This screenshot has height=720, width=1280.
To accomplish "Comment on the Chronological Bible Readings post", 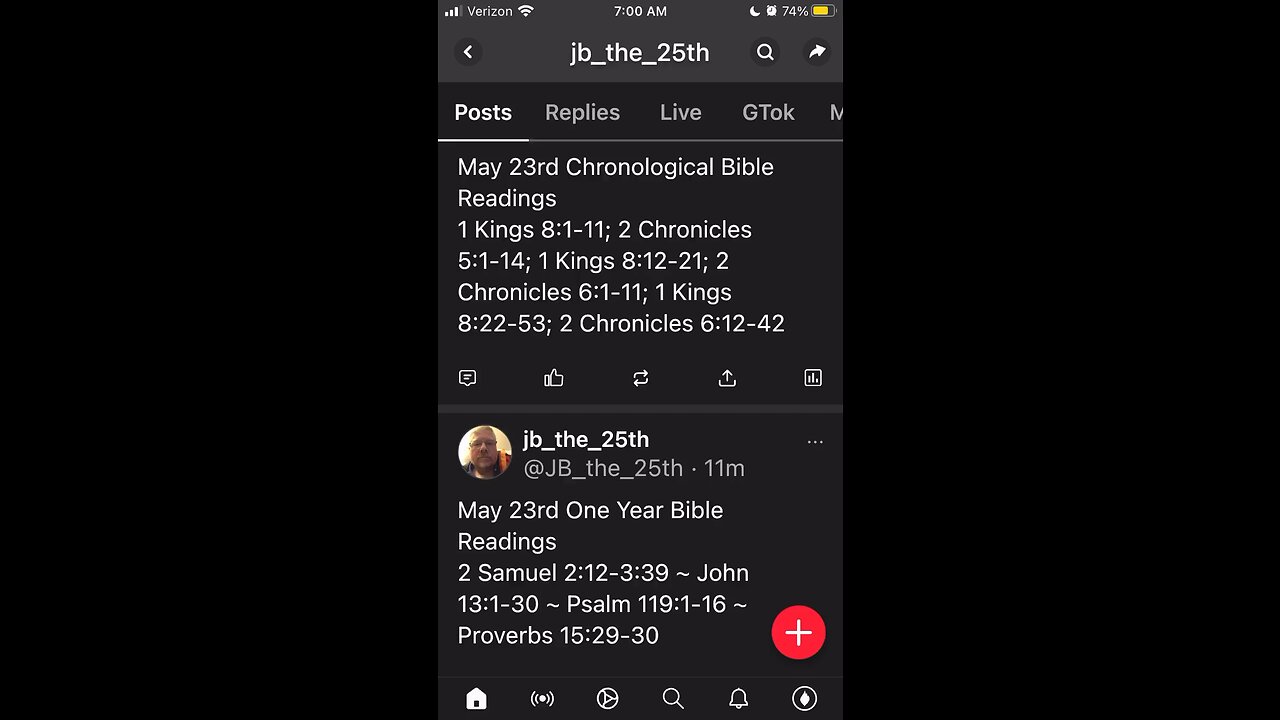I will 467,378.
